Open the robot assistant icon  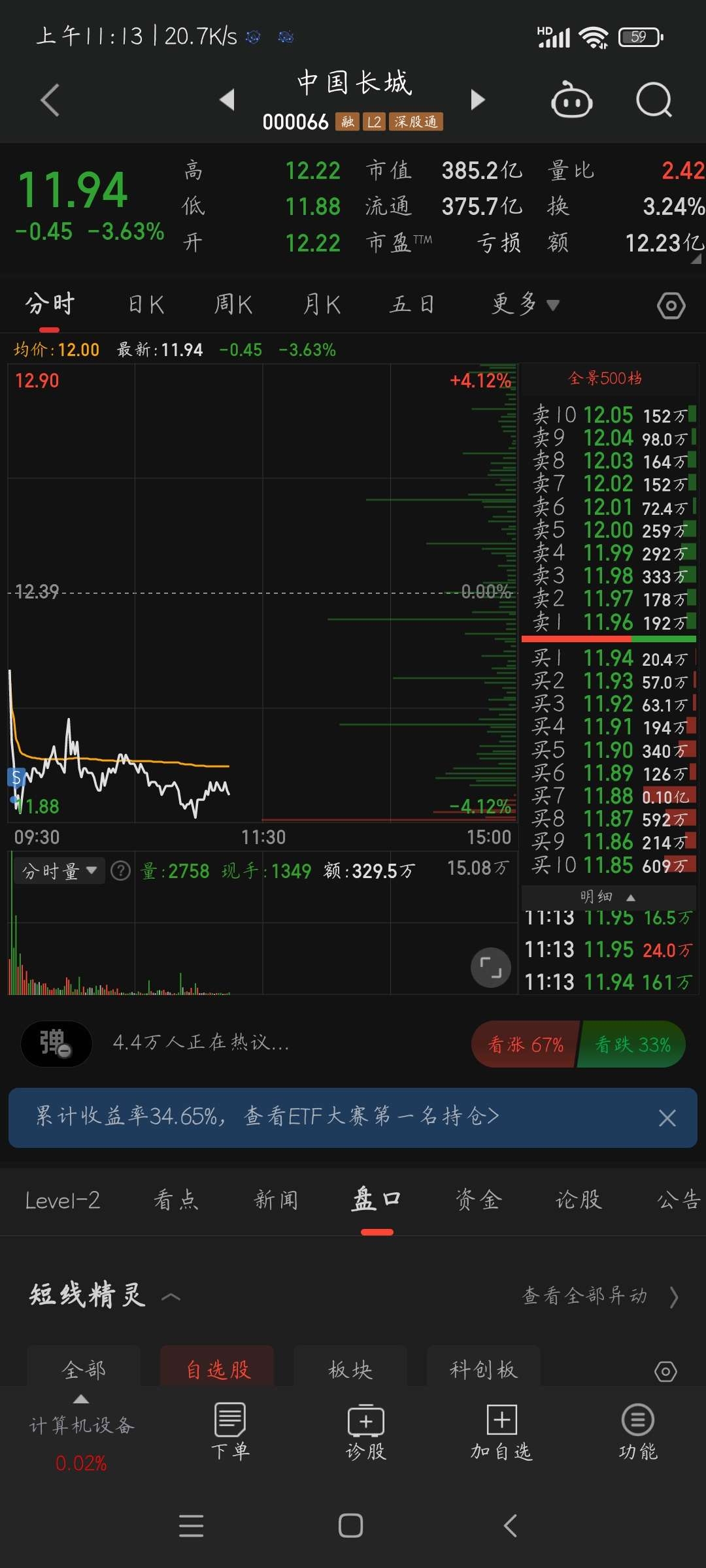click(572, 100)
